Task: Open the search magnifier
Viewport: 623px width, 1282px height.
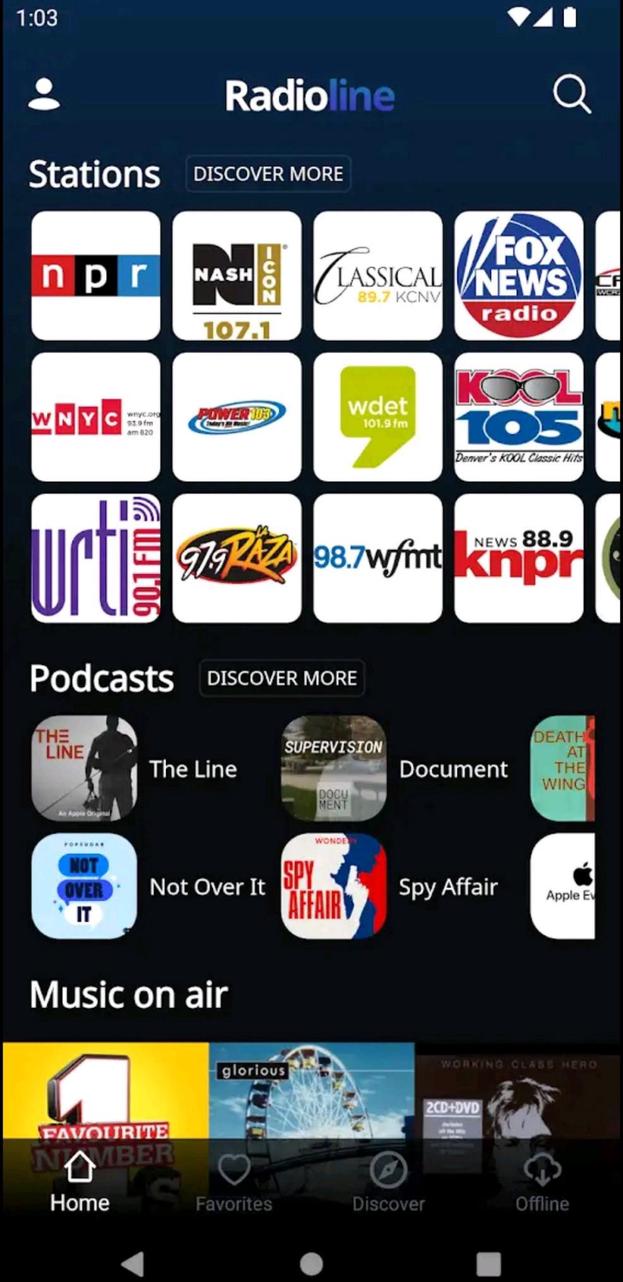Action: 572,95
